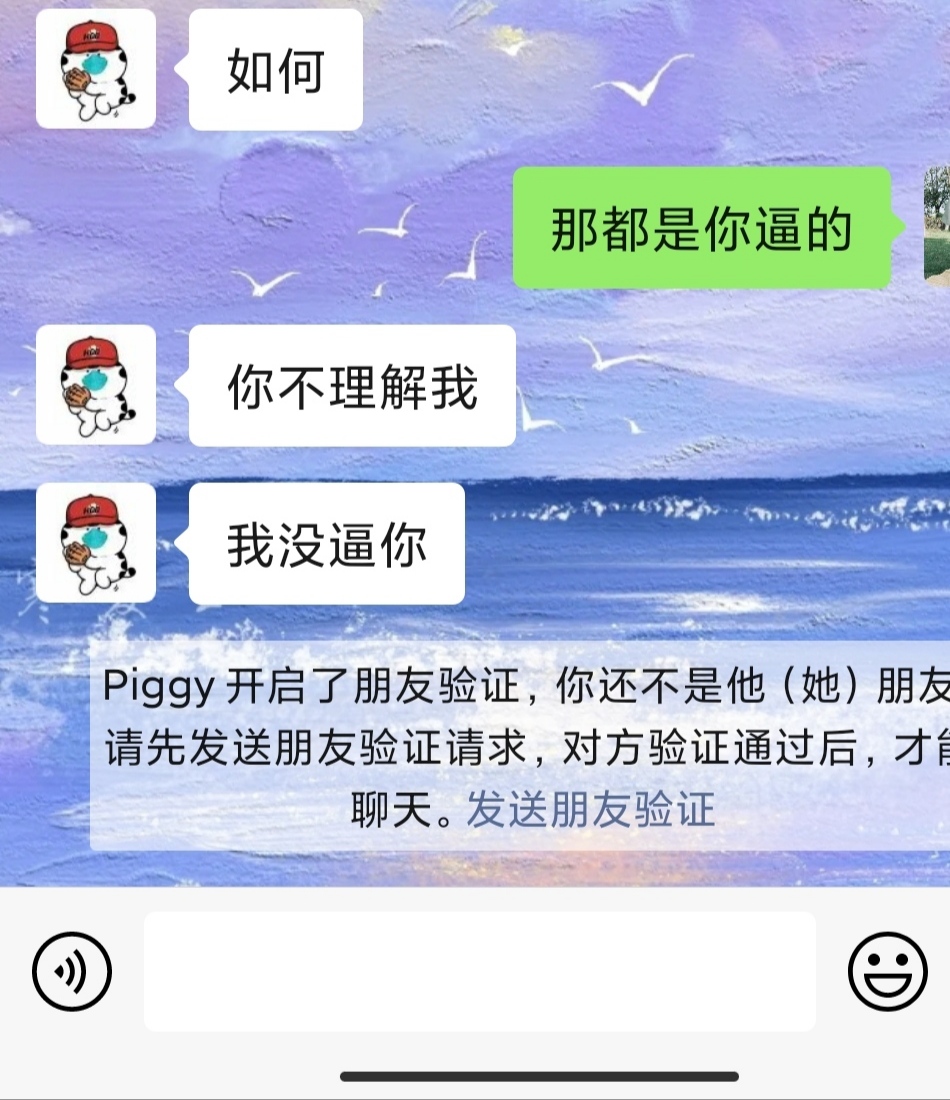Open Piggy's avatar next to 如何
This screenshot has height=1100, width=950.
tap(96, 69)
